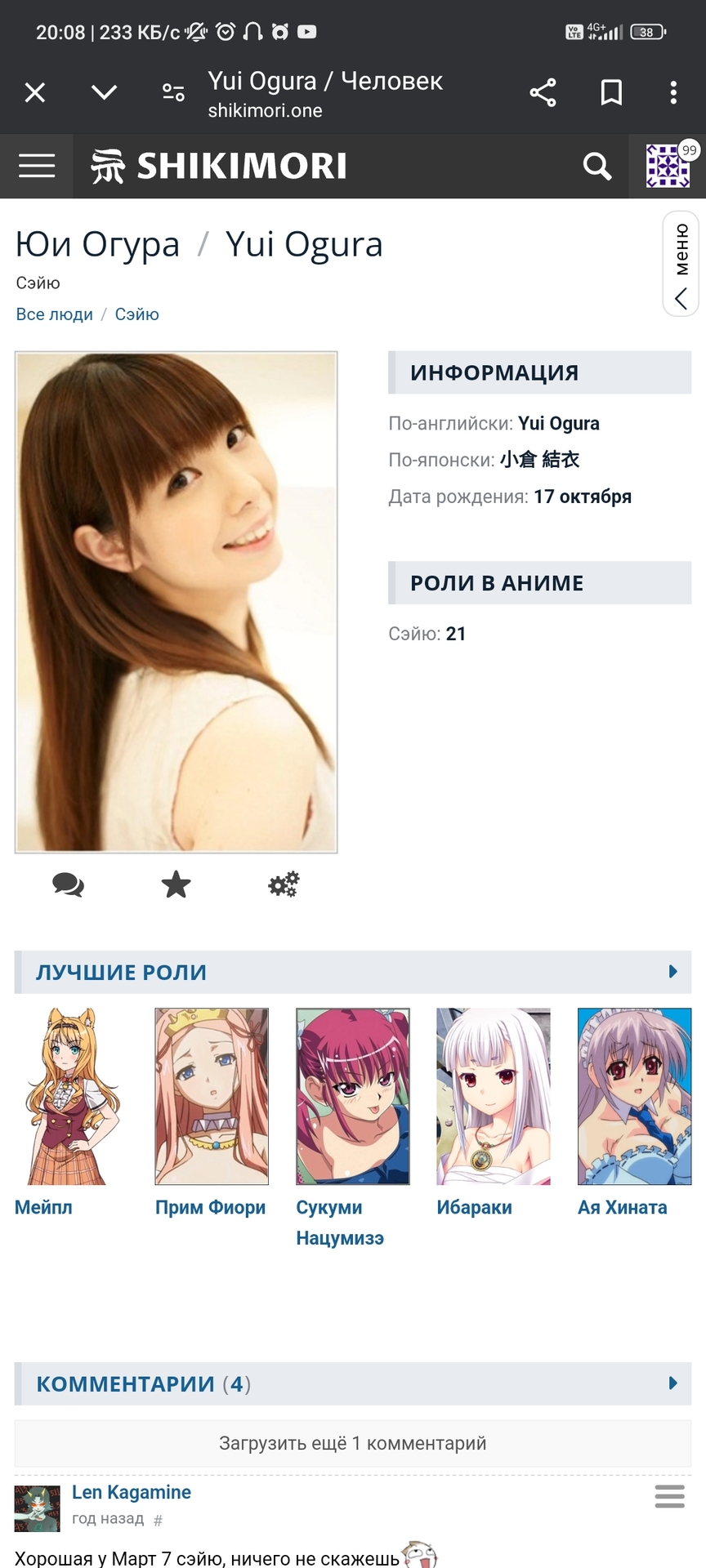Viewport: 706px width, 1568px height.
Task: Bookmark this page in the browser
Action: tap(611, 92)
